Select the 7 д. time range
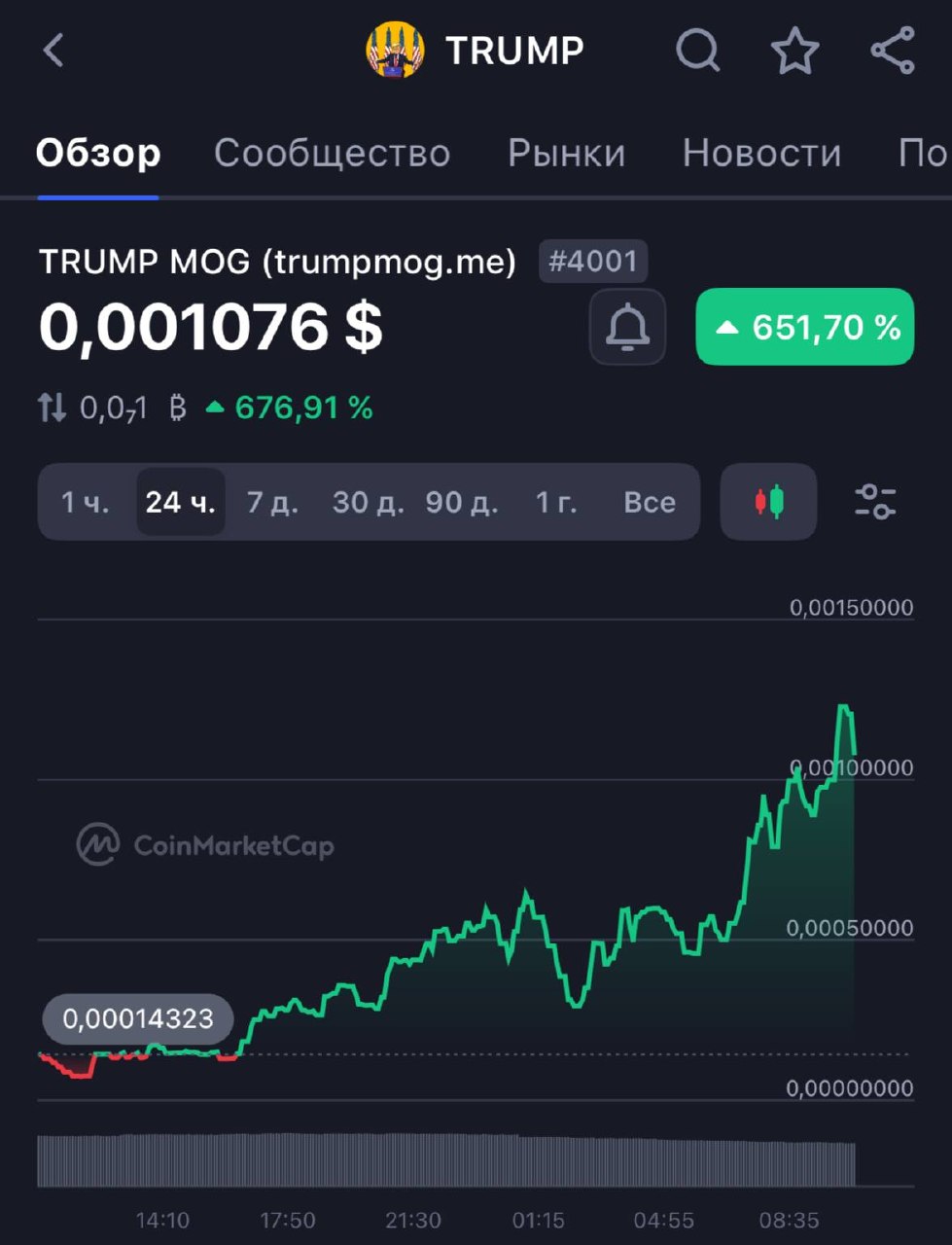 tap(272, 502)
